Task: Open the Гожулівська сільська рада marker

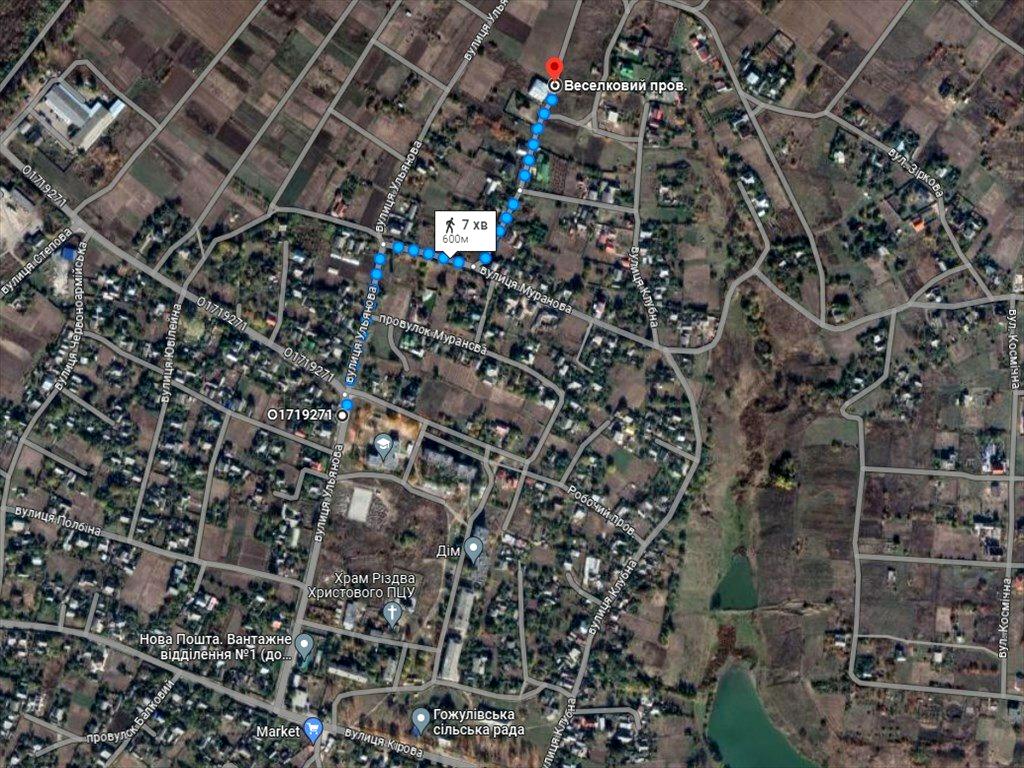Action: (421, 718)
